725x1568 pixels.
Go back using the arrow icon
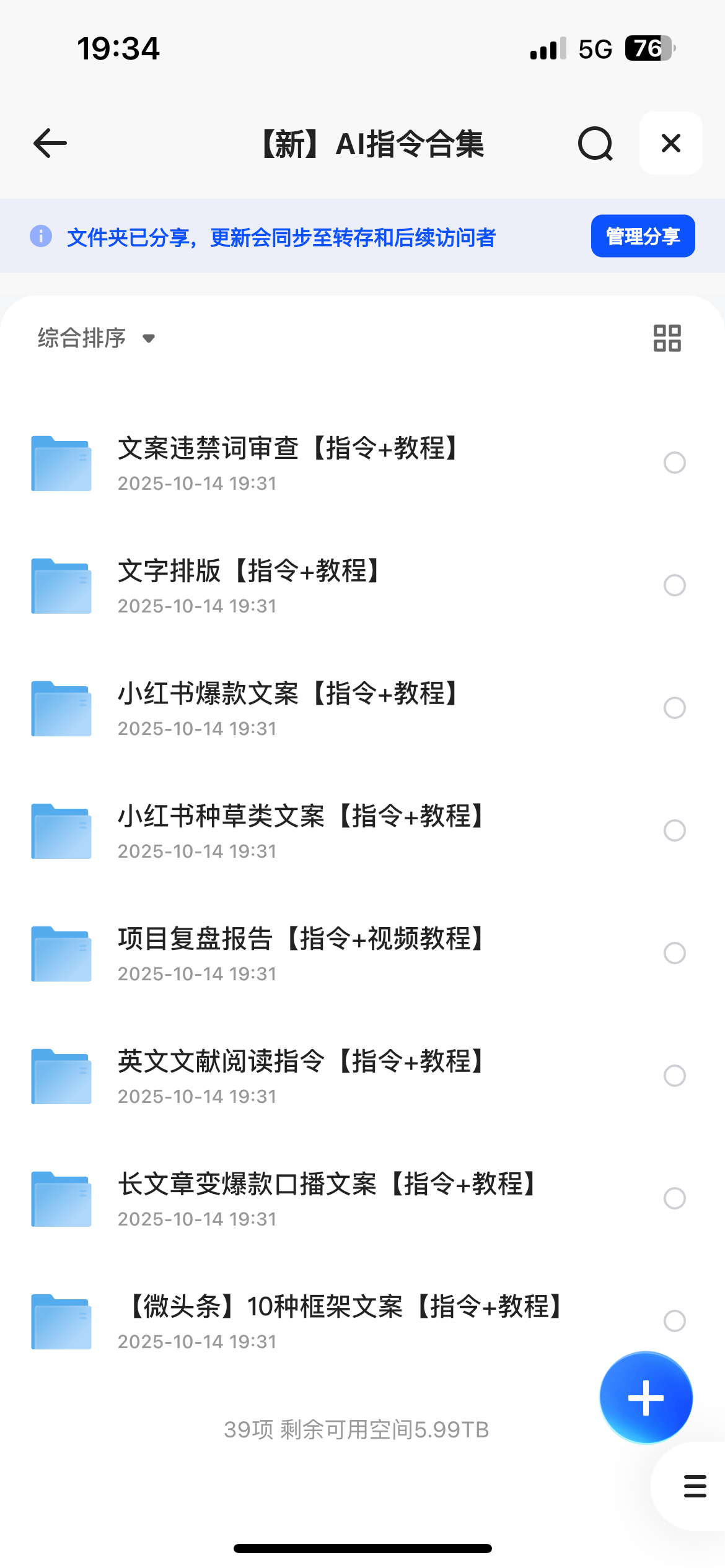(x=50, y=144)
